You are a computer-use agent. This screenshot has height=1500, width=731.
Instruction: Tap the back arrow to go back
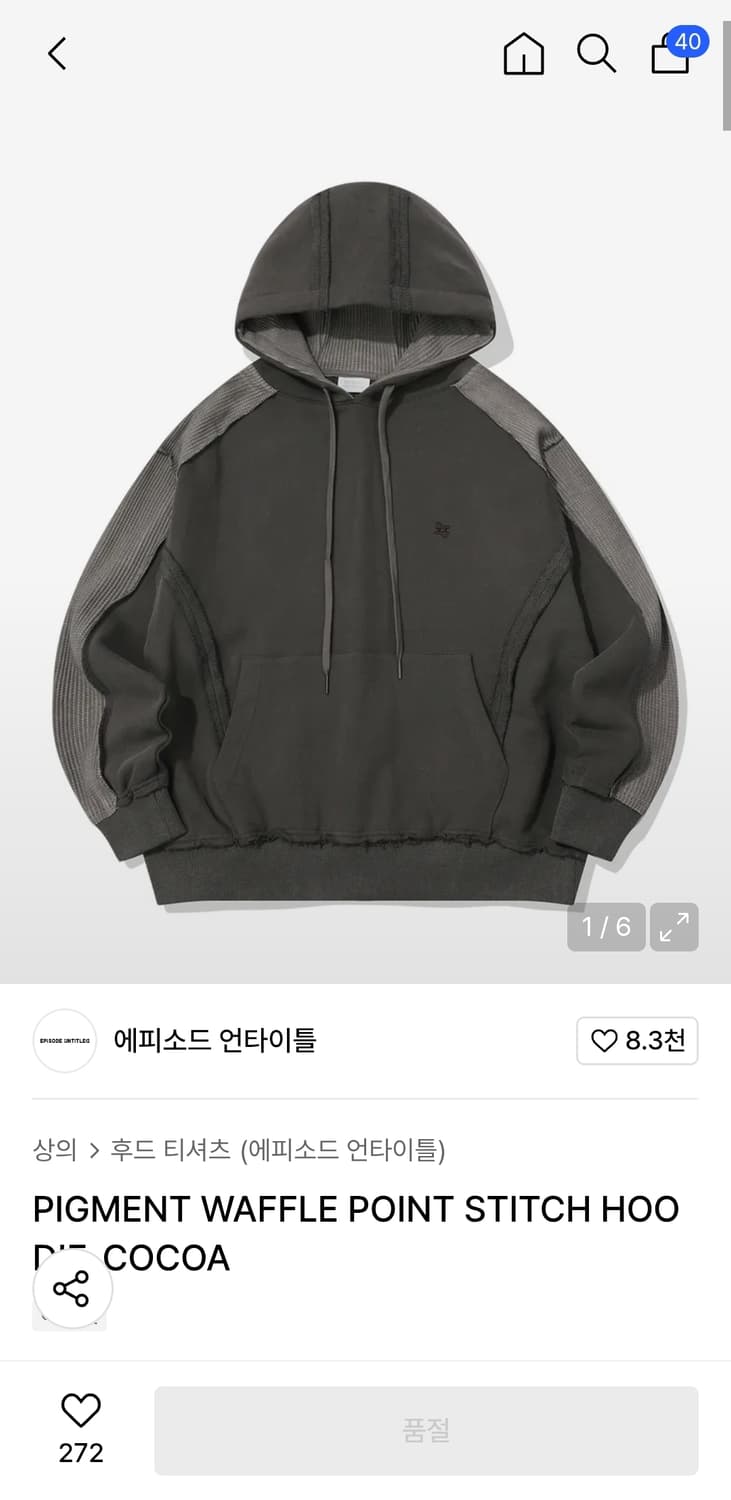tap(56, 55)
